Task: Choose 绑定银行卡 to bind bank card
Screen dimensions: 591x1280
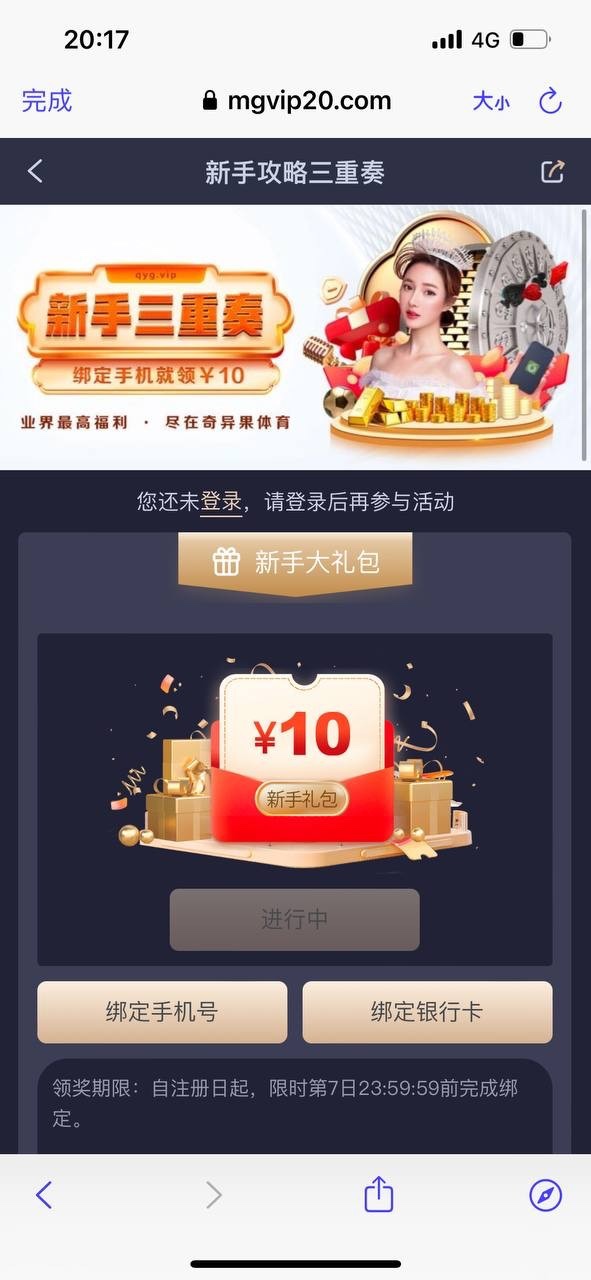Action: click(427, 1012)
